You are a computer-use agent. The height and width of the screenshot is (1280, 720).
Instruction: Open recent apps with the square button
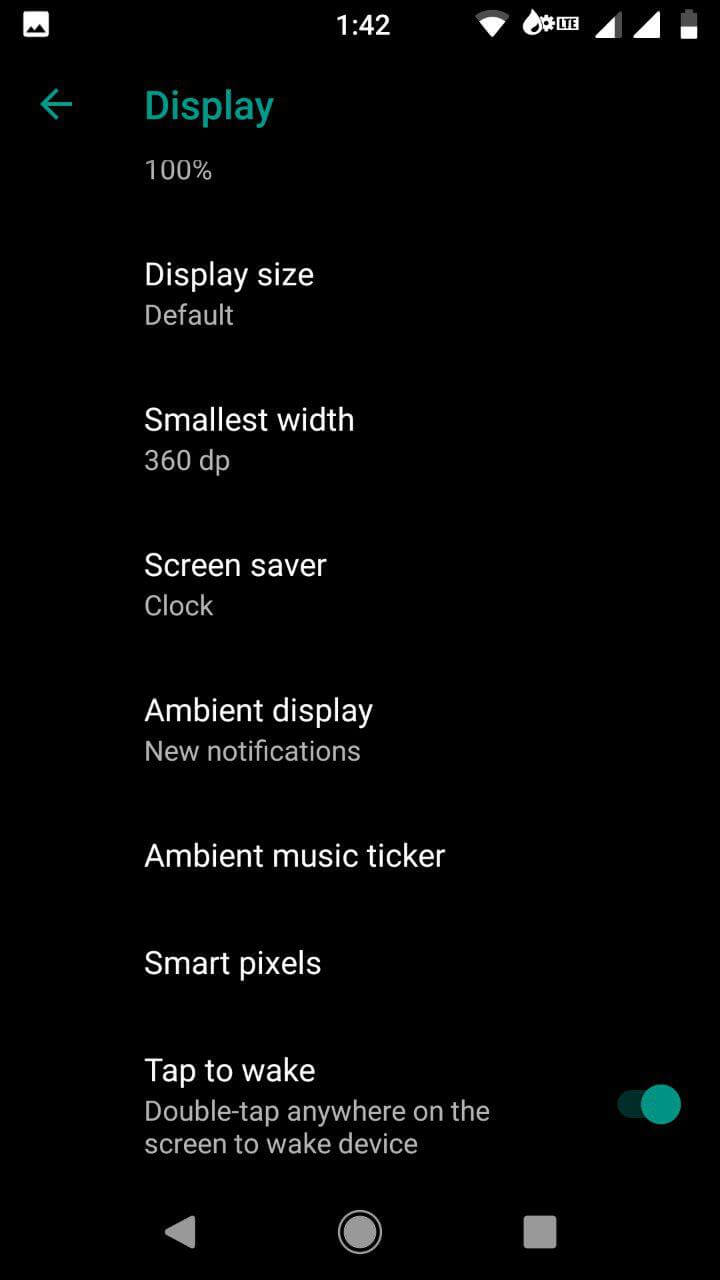click(540, 1232)
